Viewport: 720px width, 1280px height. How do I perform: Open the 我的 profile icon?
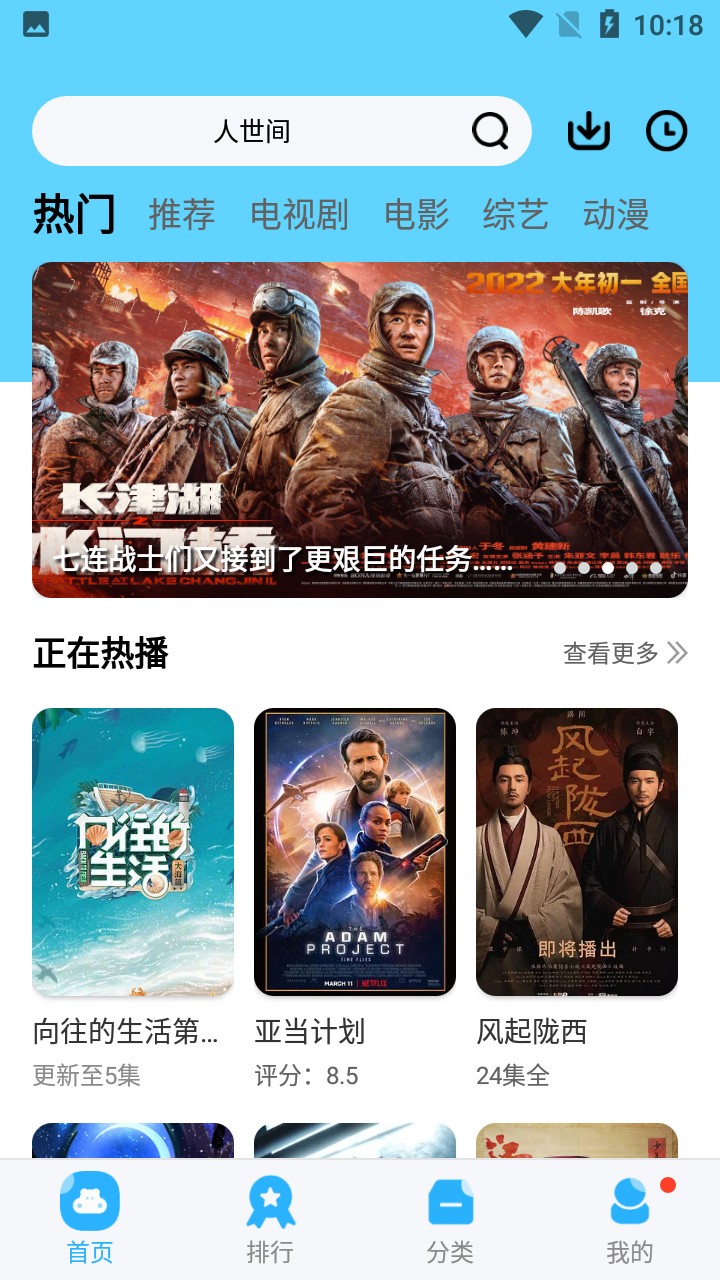tap(630, 1202)
